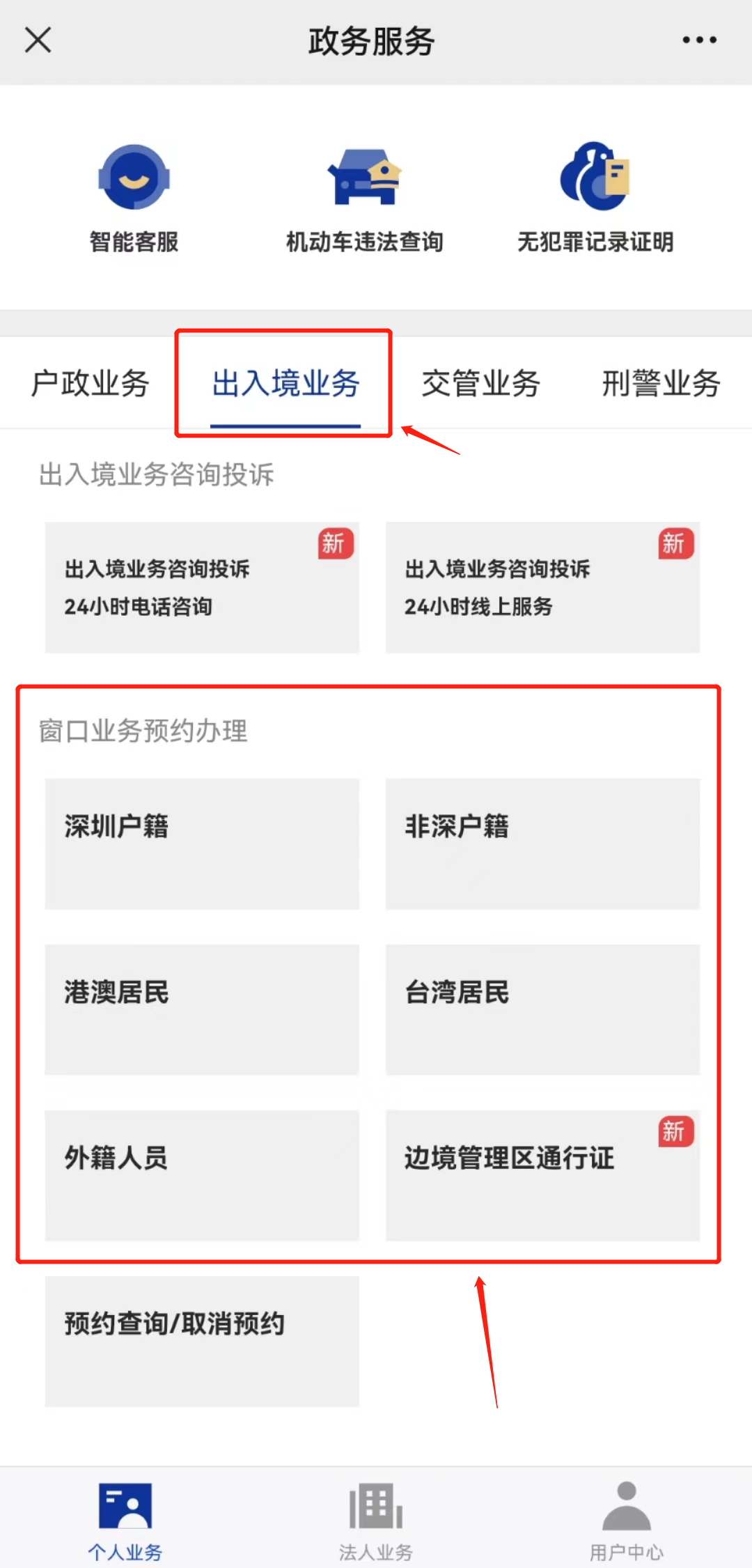
Task: Open 24小时线上服务 card
Action: pyautogui.click(x=542, y=587)
